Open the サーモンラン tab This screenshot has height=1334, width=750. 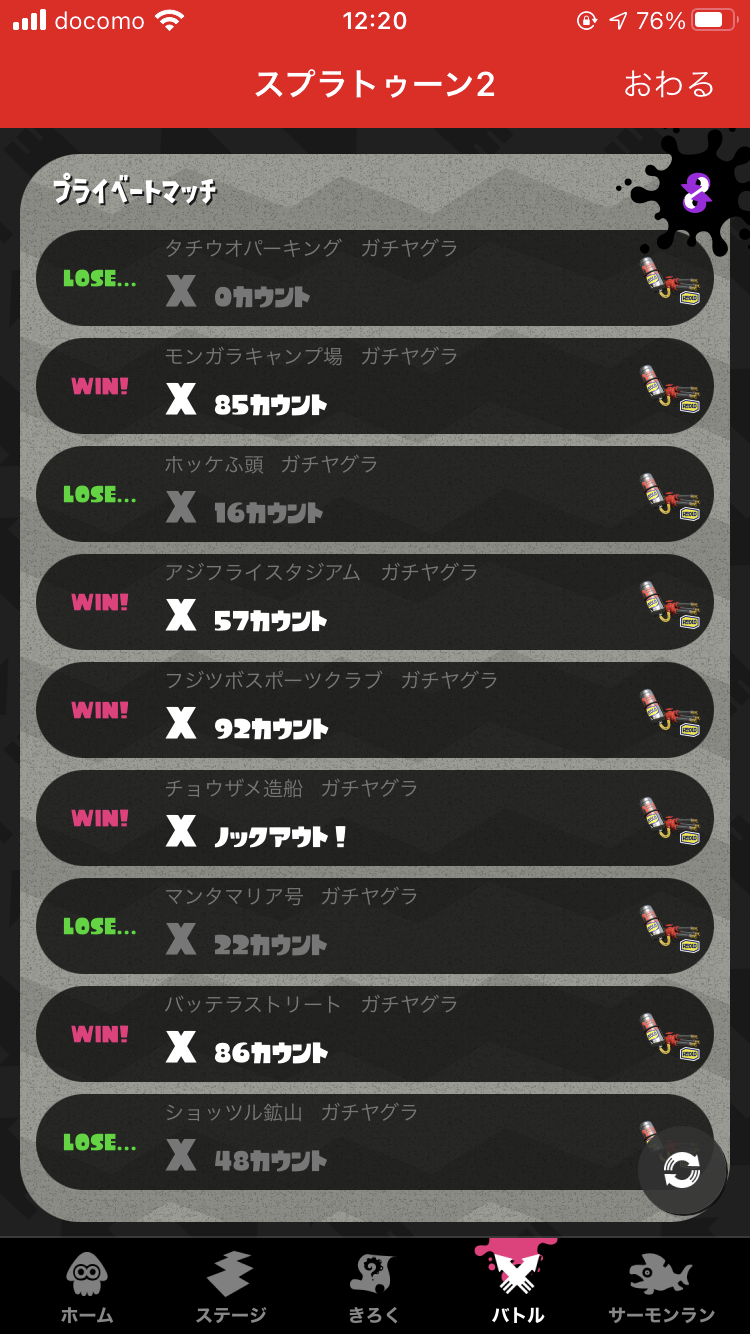pos(661,1288)
